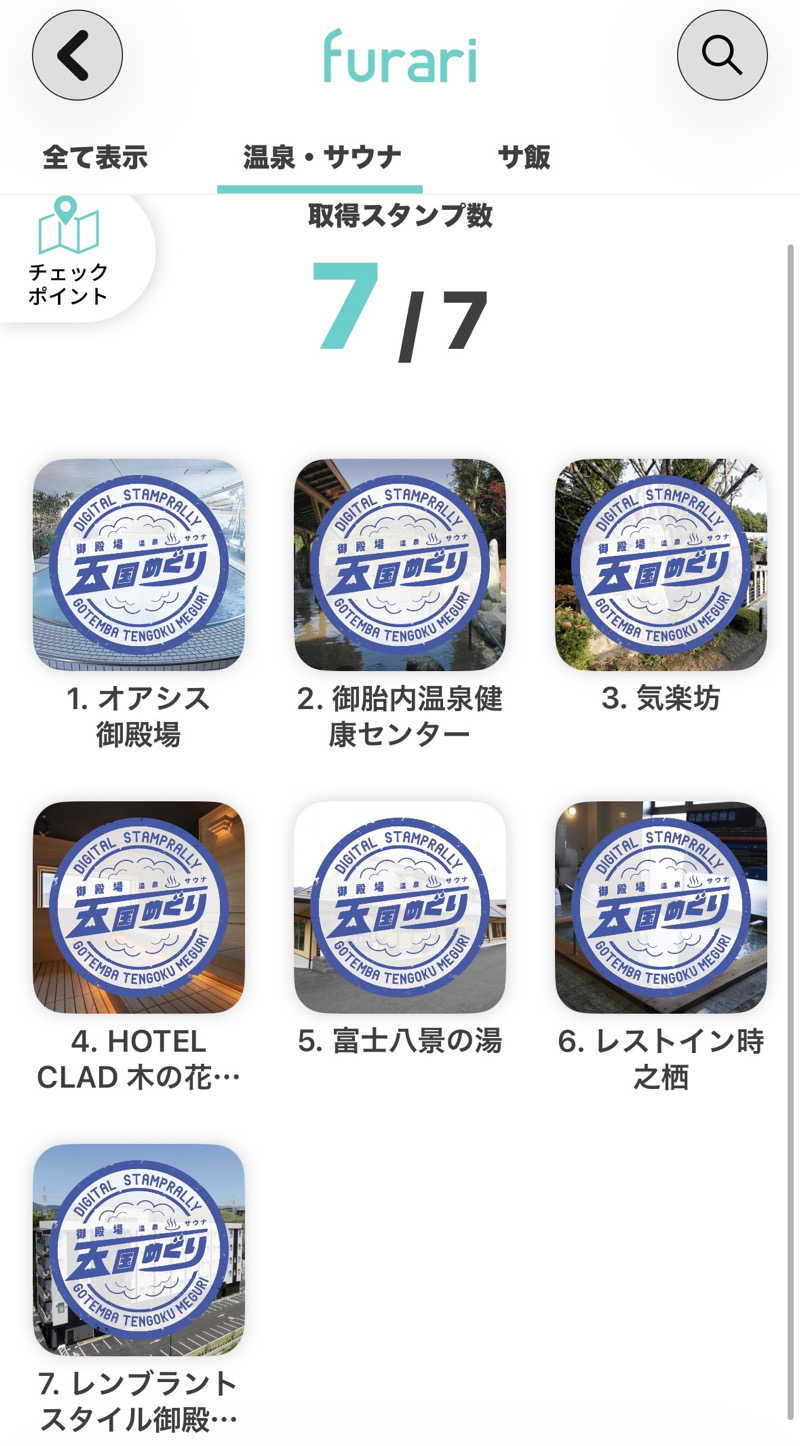View the 6. レストイン時之栖 stamp
800x1446 pixels.
pyautogui.click(x=661, y=907)
